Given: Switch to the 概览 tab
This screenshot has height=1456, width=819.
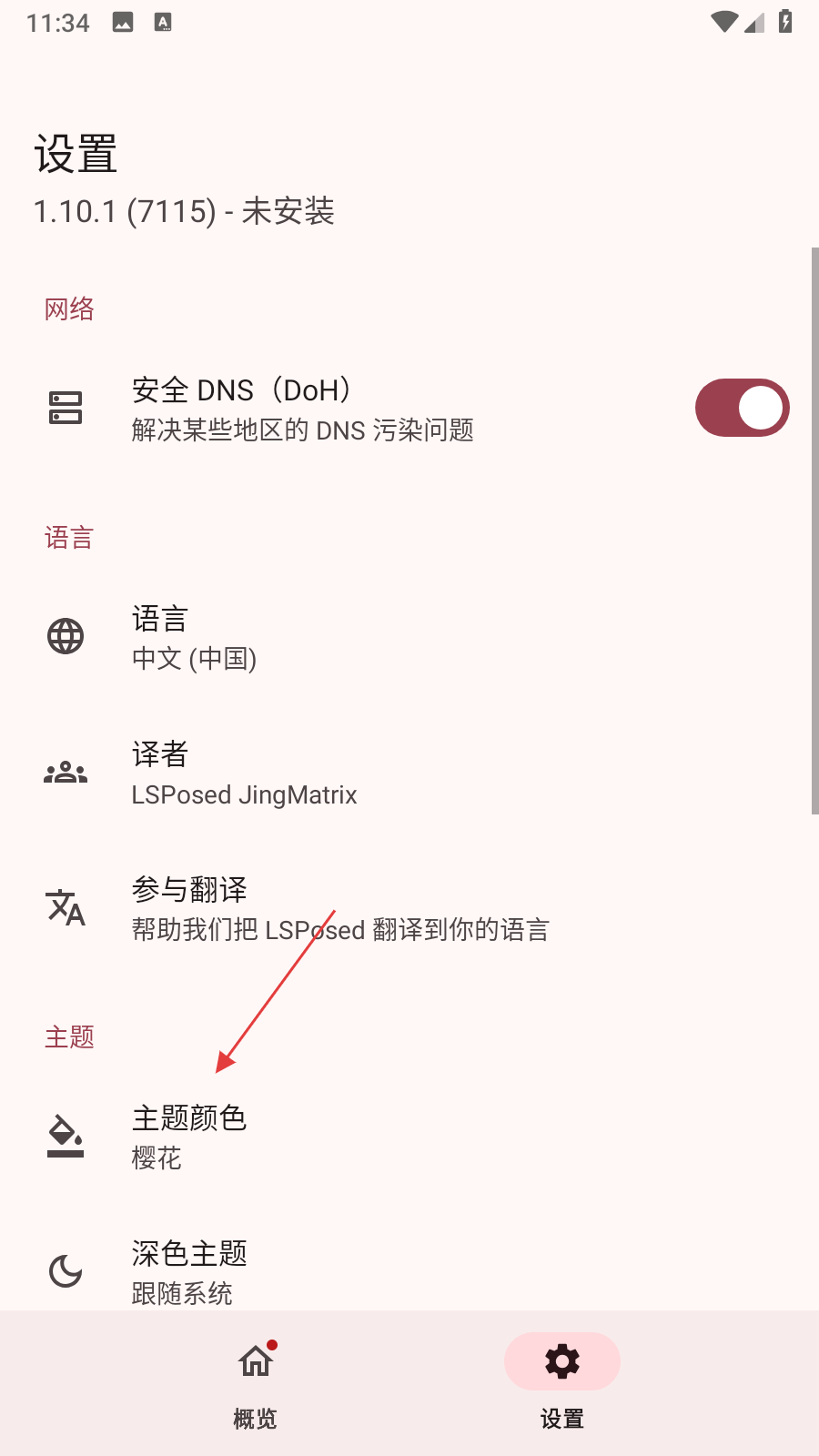Looking at the screenshot, I should 256,1380.
